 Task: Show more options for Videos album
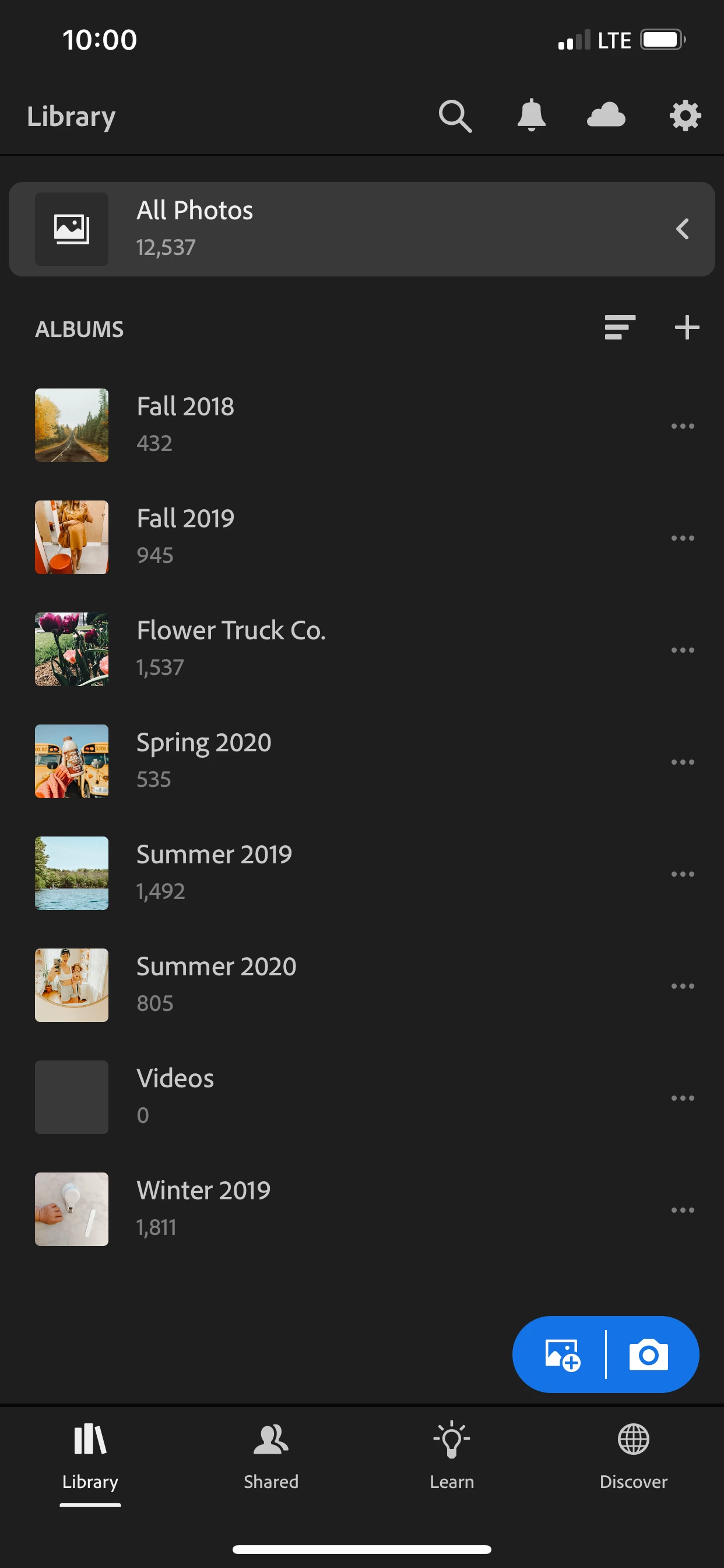tap(682, 1098)
